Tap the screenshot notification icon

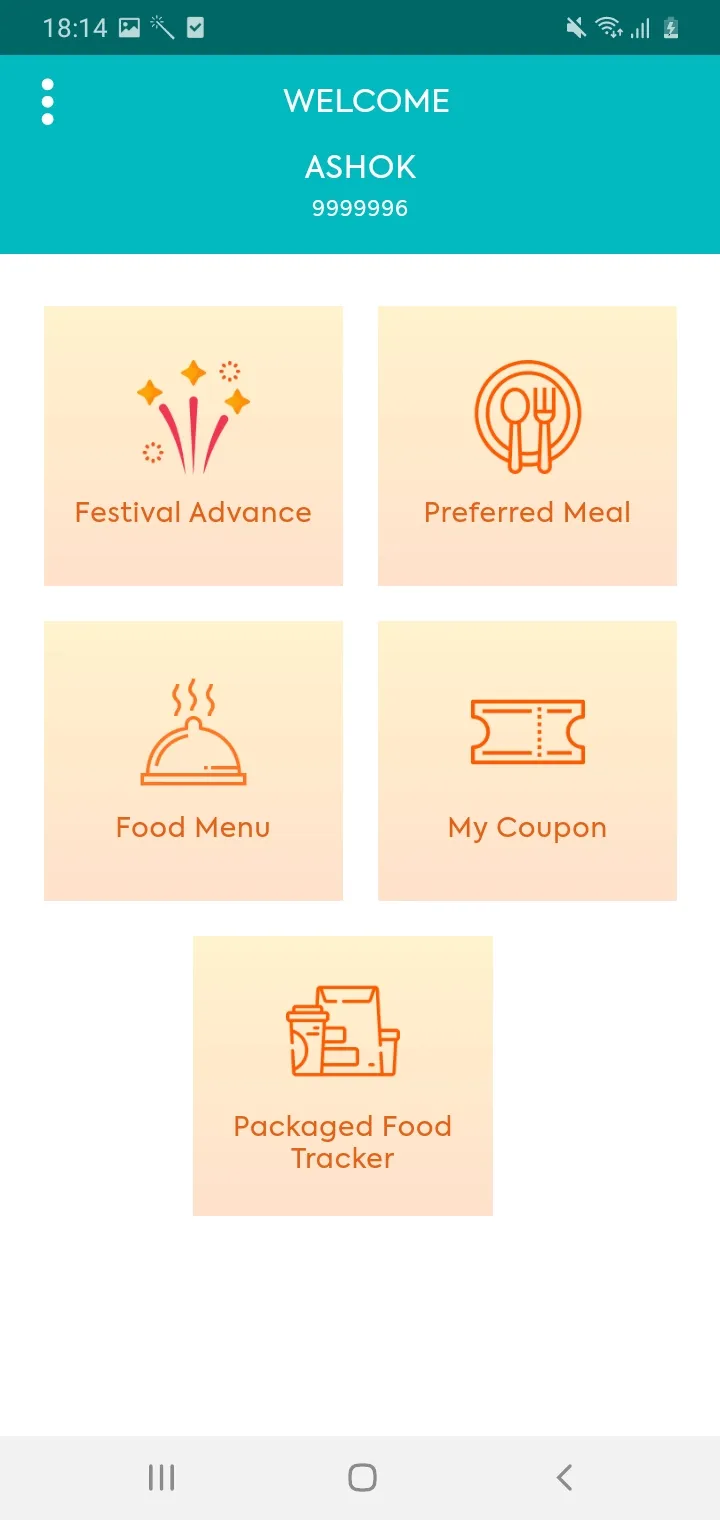pos(129,27)
